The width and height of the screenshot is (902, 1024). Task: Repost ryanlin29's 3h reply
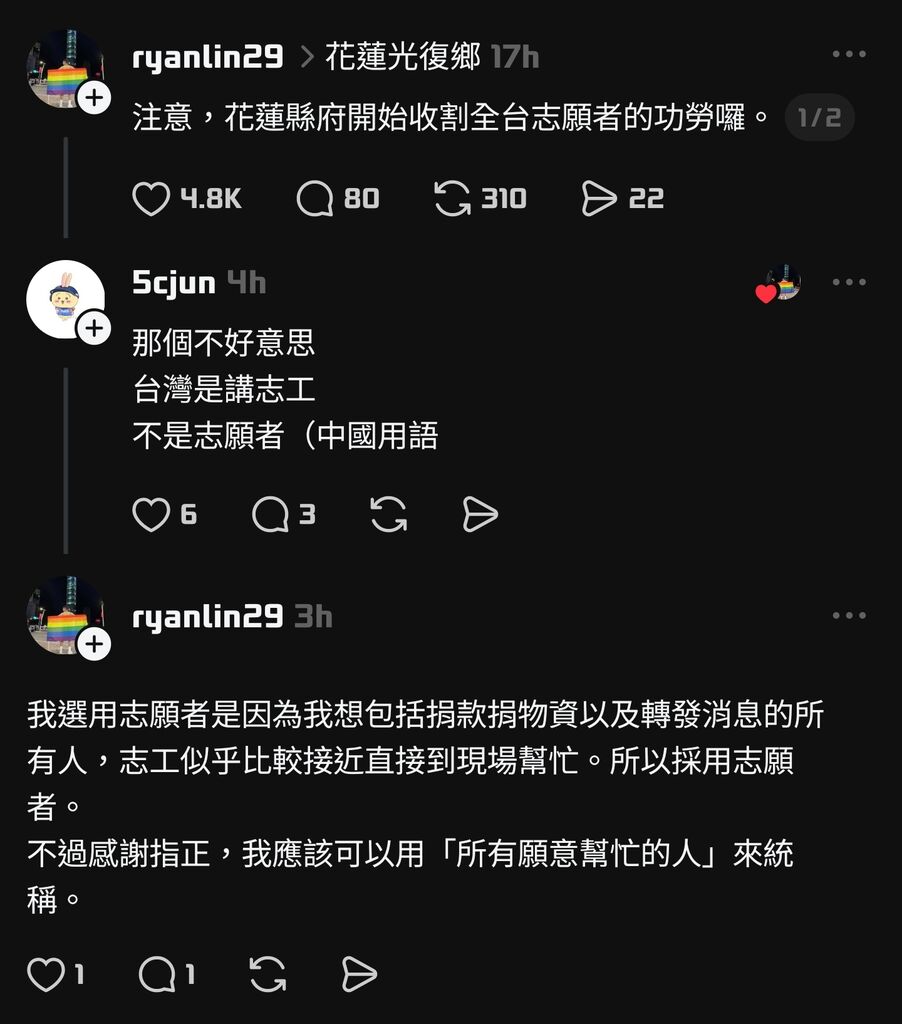[x=267, y=974]
